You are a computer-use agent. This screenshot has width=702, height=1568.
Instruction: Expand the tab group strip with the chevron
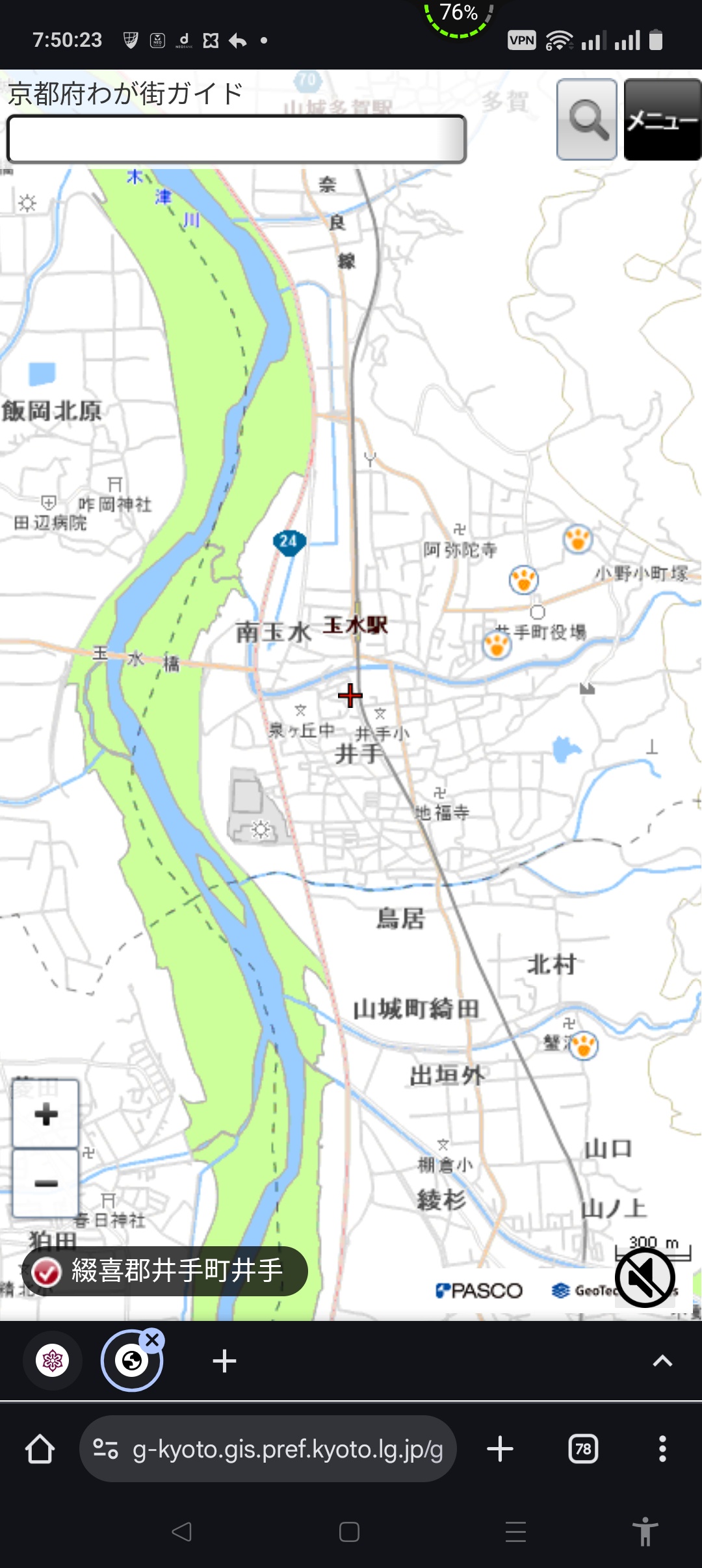click(x=662, y=1361)
